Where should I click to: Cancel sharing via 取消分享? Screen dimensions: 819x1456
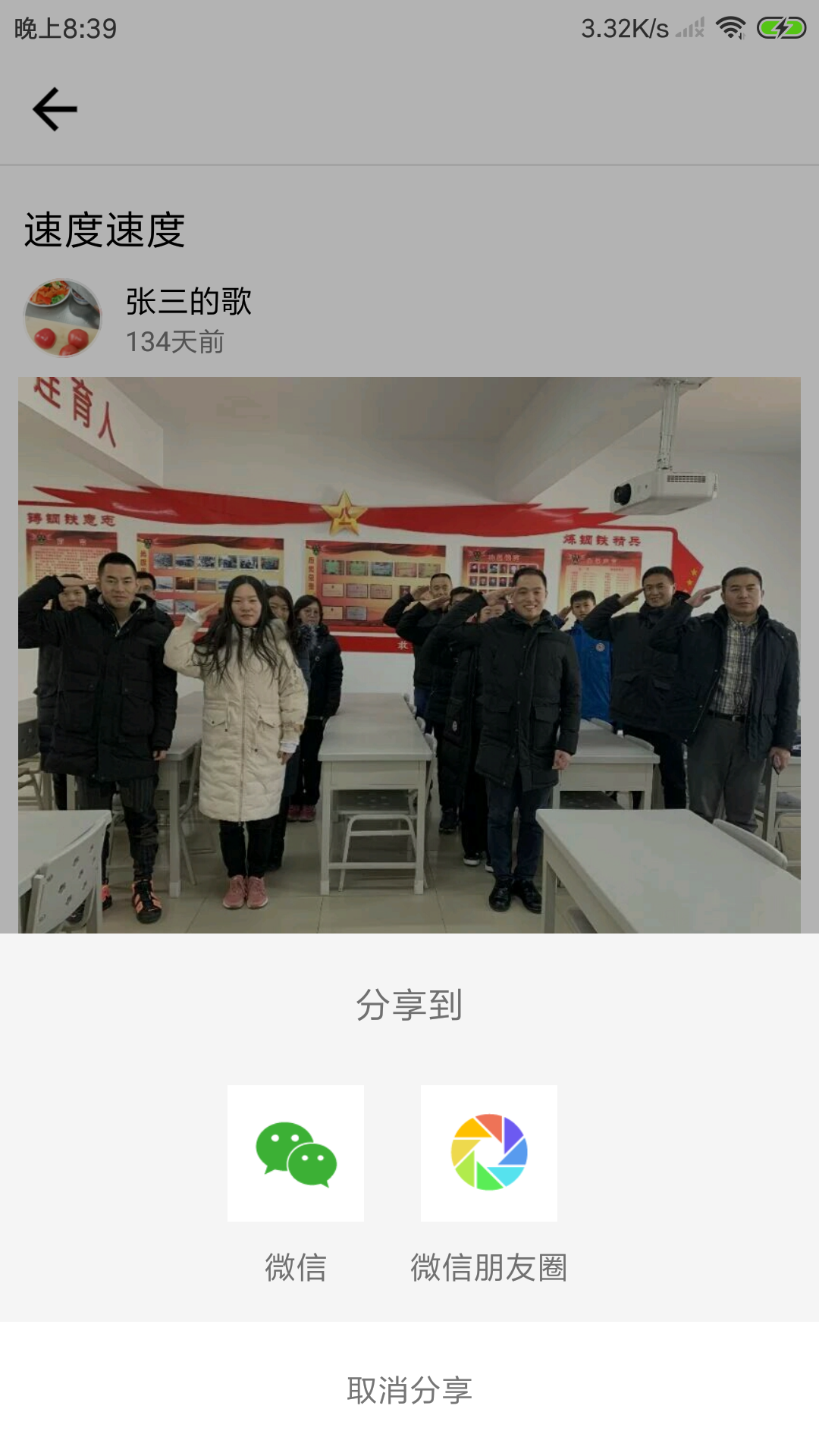[x=409, y=1390]
